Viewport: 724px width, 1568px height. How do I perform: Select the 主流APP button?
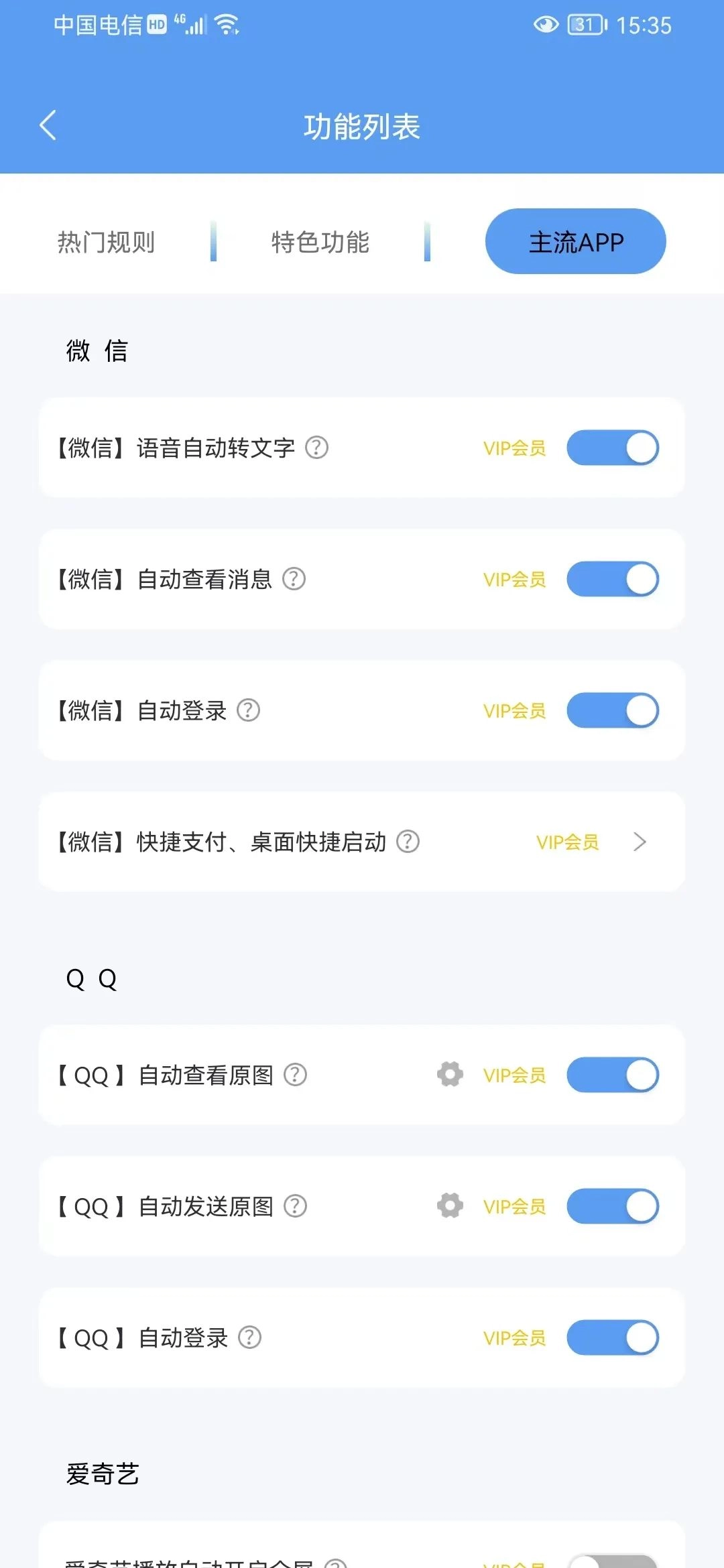click(575, 242)
